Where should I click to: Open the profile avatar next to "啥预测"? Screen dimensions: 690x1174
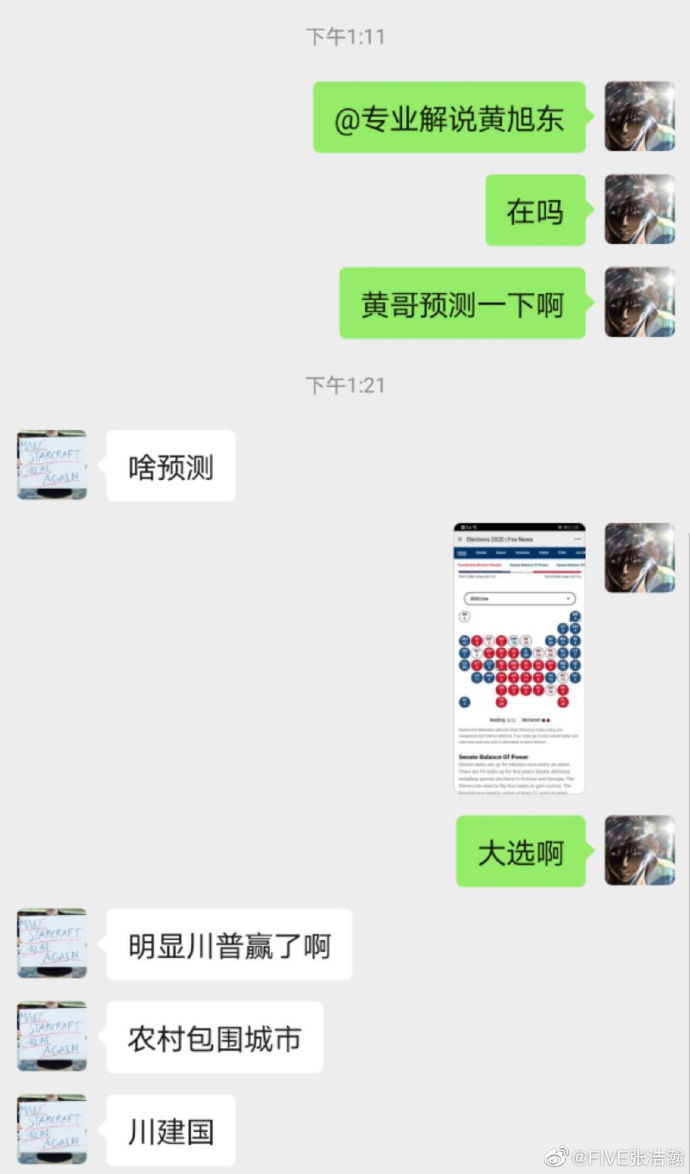[52, 465]
